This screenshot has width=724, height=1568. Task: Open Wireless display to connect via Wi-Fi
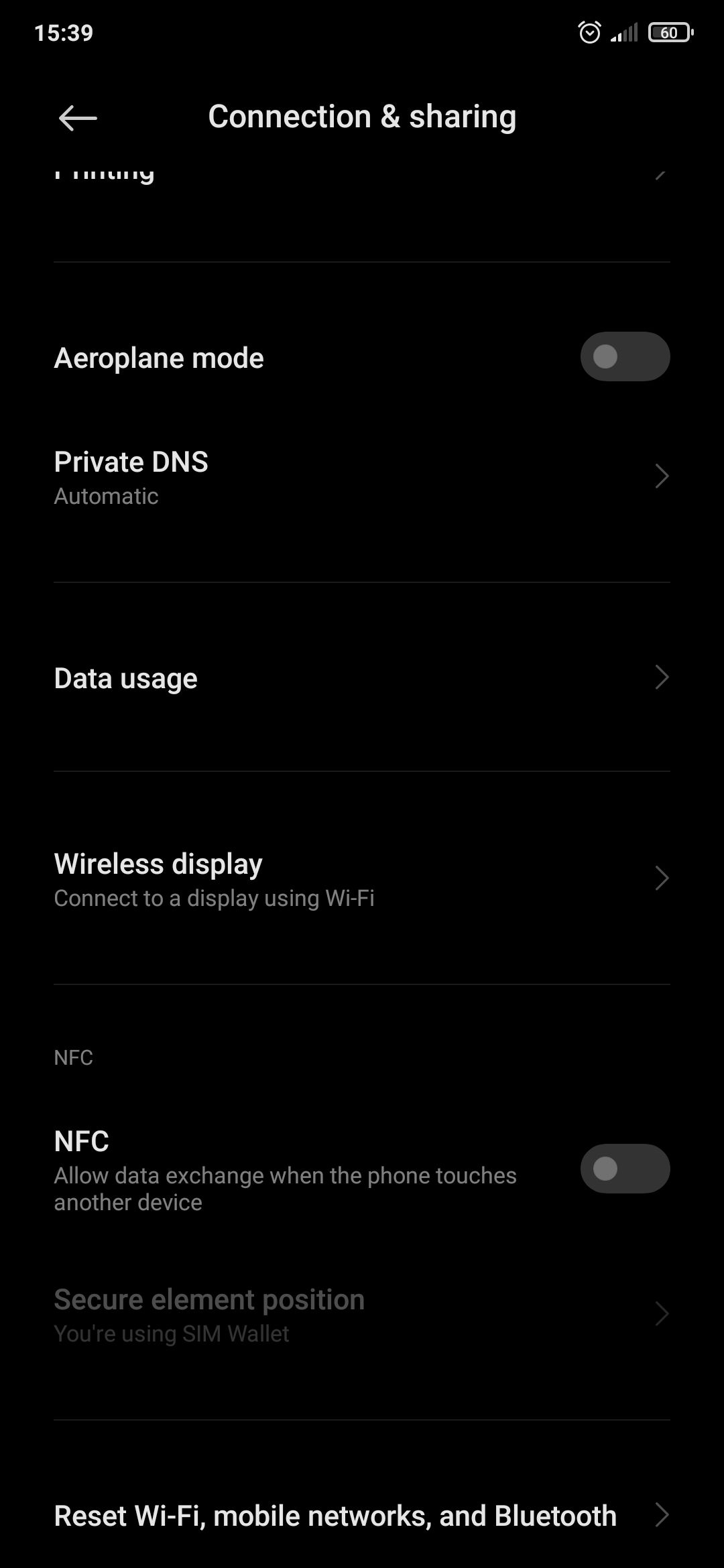coord(268,878)
